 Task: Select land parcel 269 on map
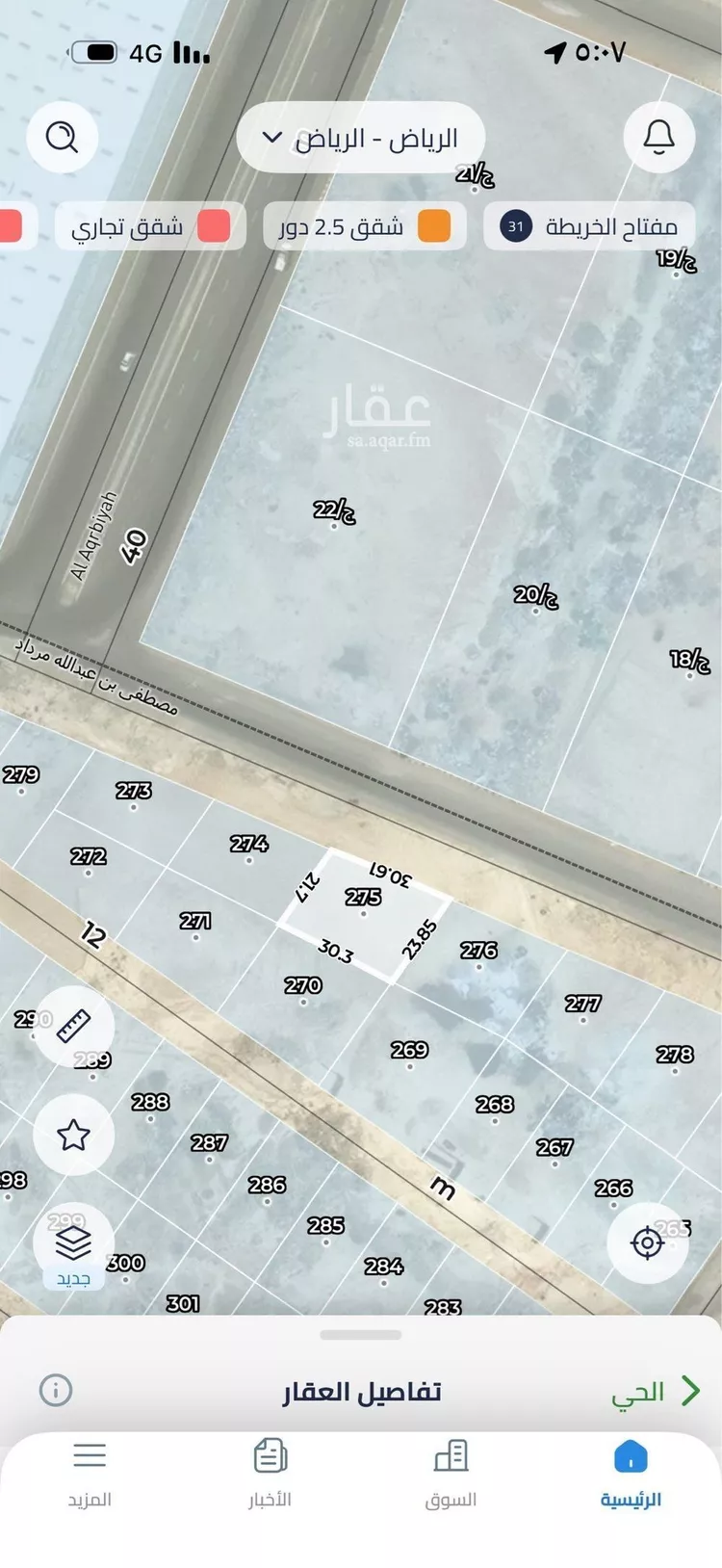(x=409, y=1051)
